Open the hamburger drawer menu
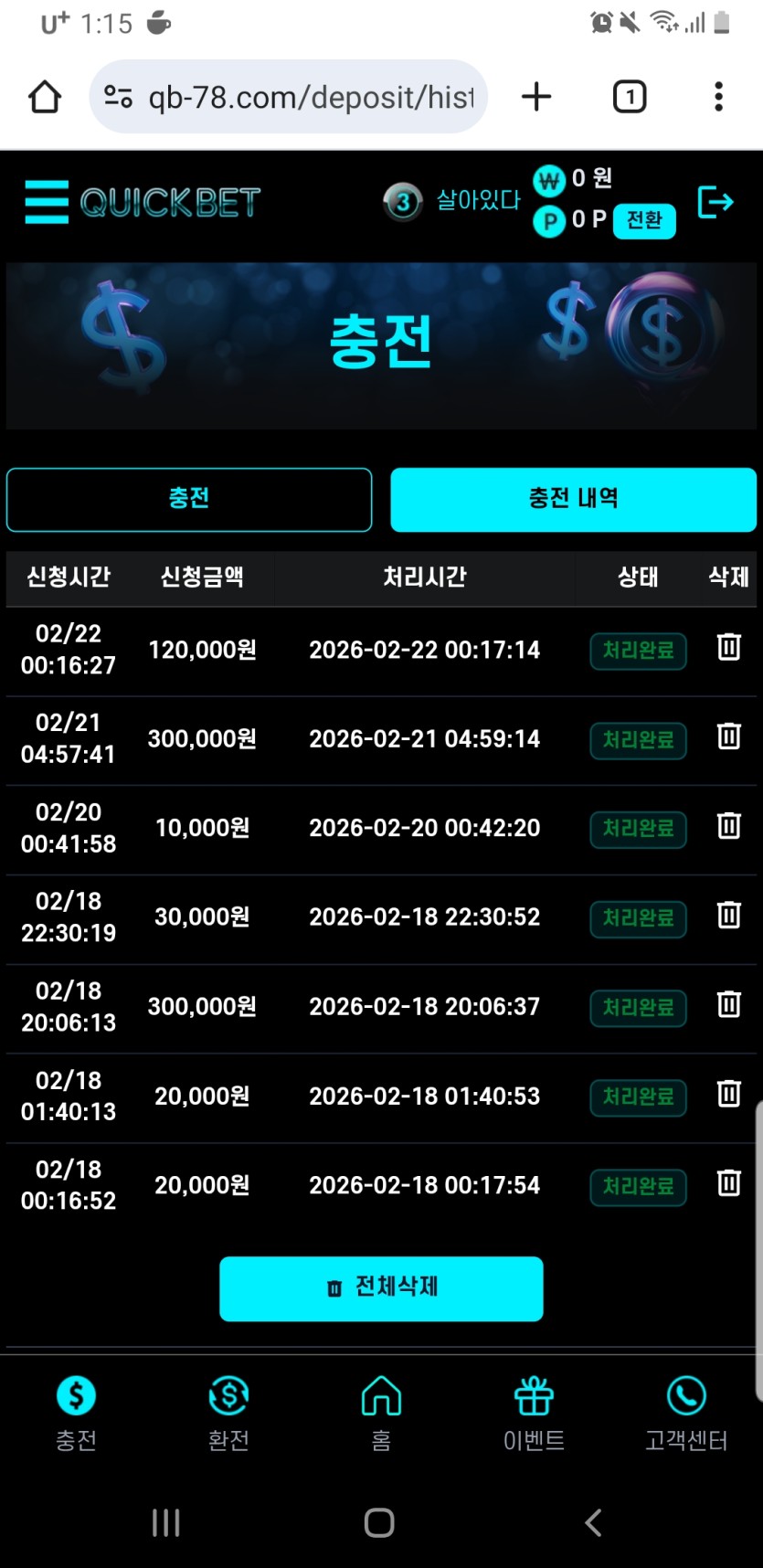Image resolution: width=763 pixels, height=1568 pixels. [47, 201]
